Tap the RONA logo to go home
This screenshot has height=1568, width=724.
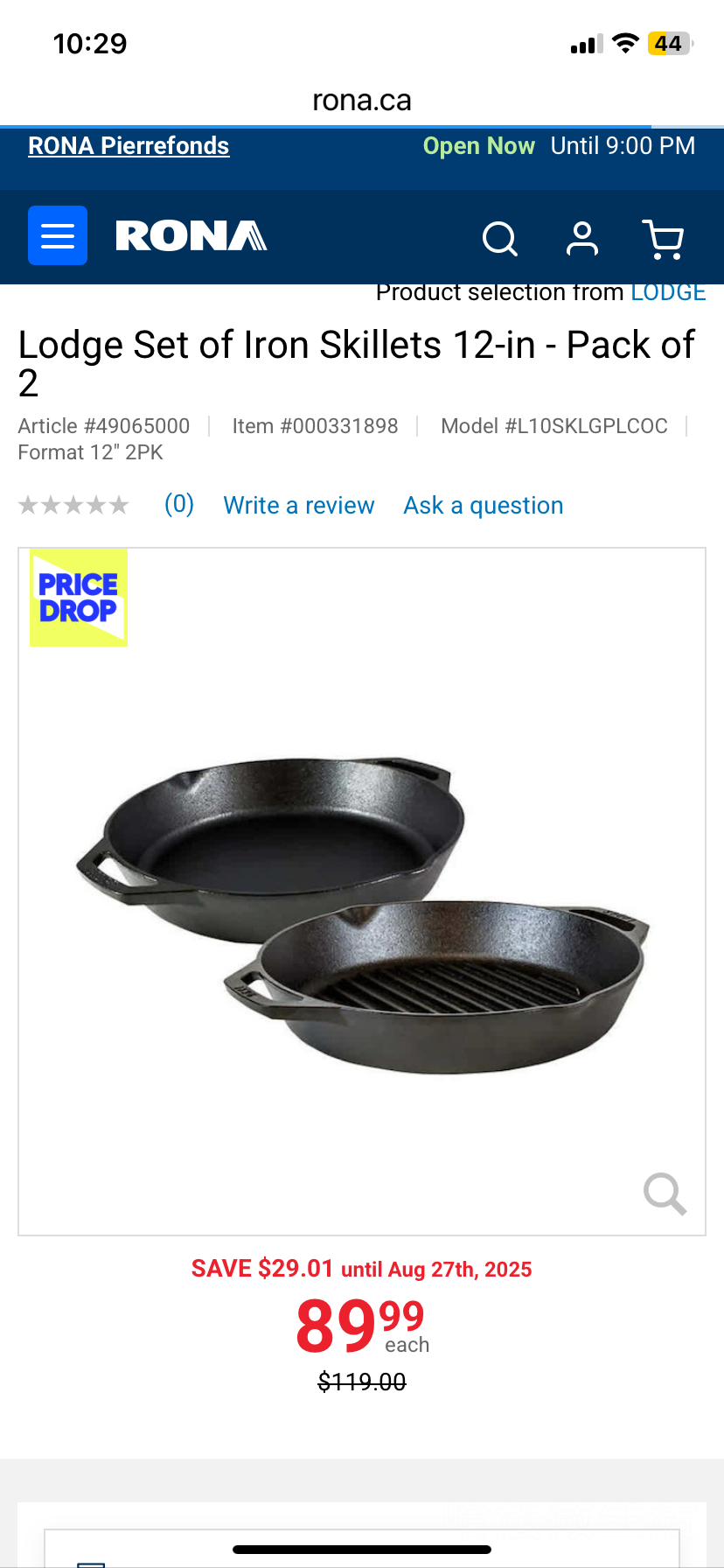coord(191,236)
